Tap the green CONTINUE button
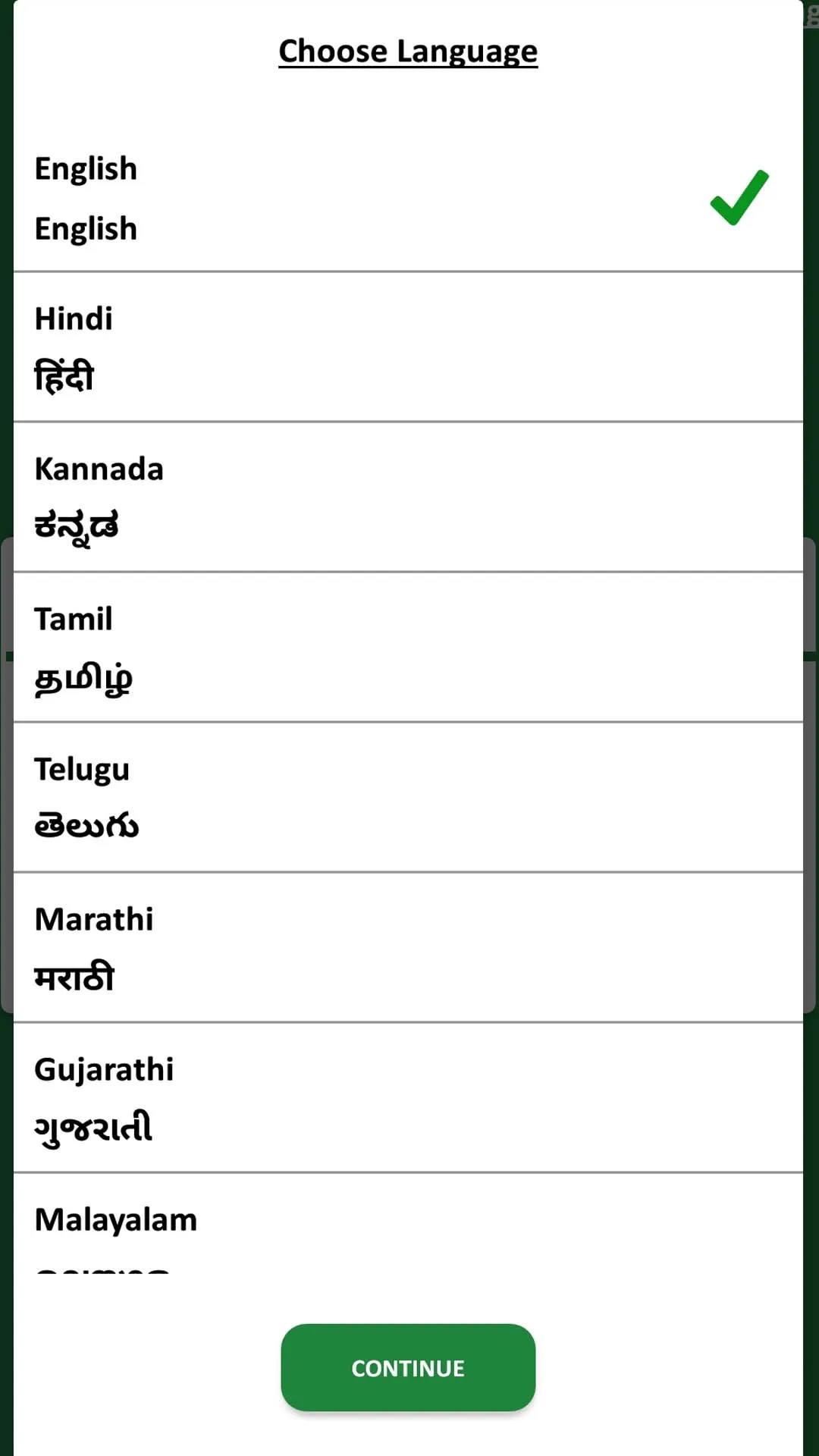Screen dimensions: 819x1456 click(x=408, y=1367)
